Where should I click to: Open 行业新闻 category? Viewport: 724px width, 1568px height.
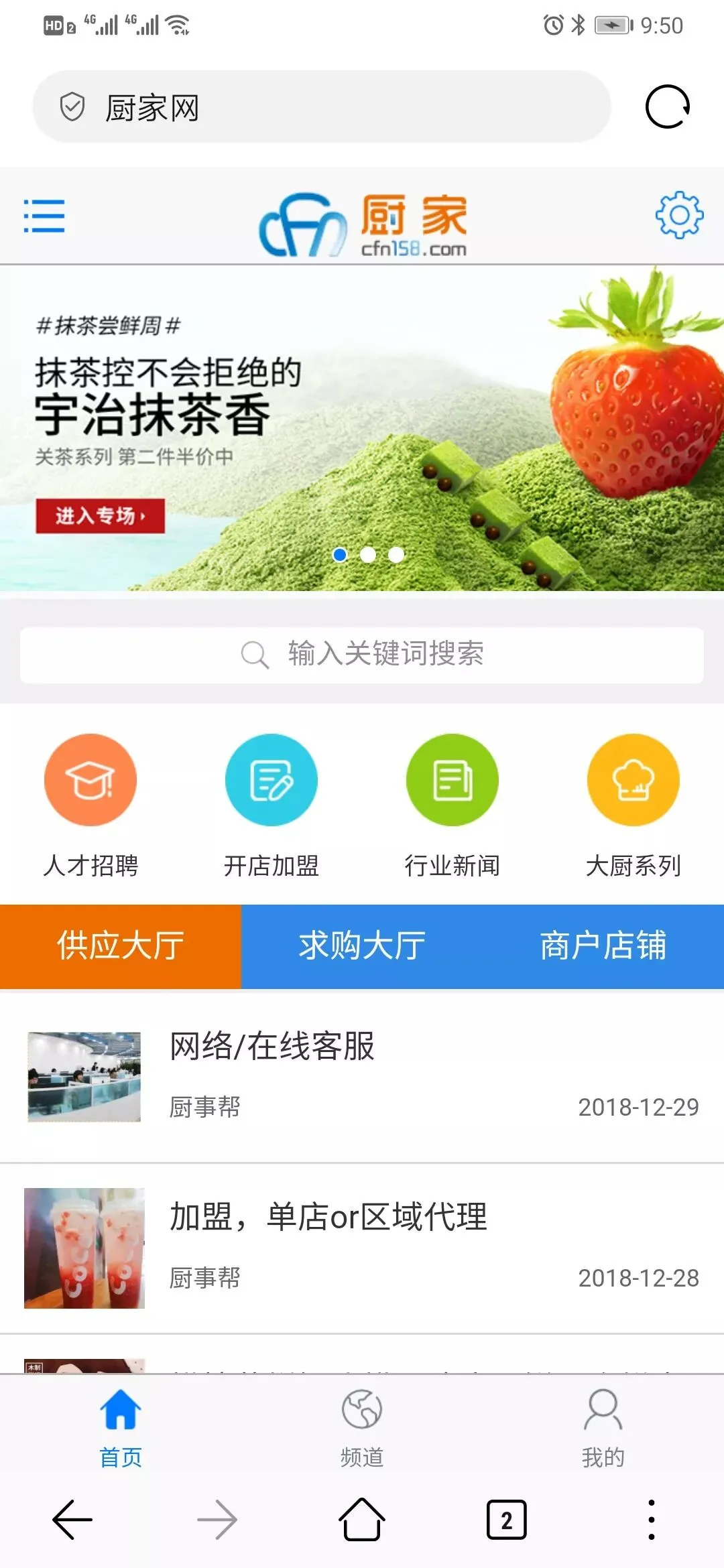tap(452, 805)
